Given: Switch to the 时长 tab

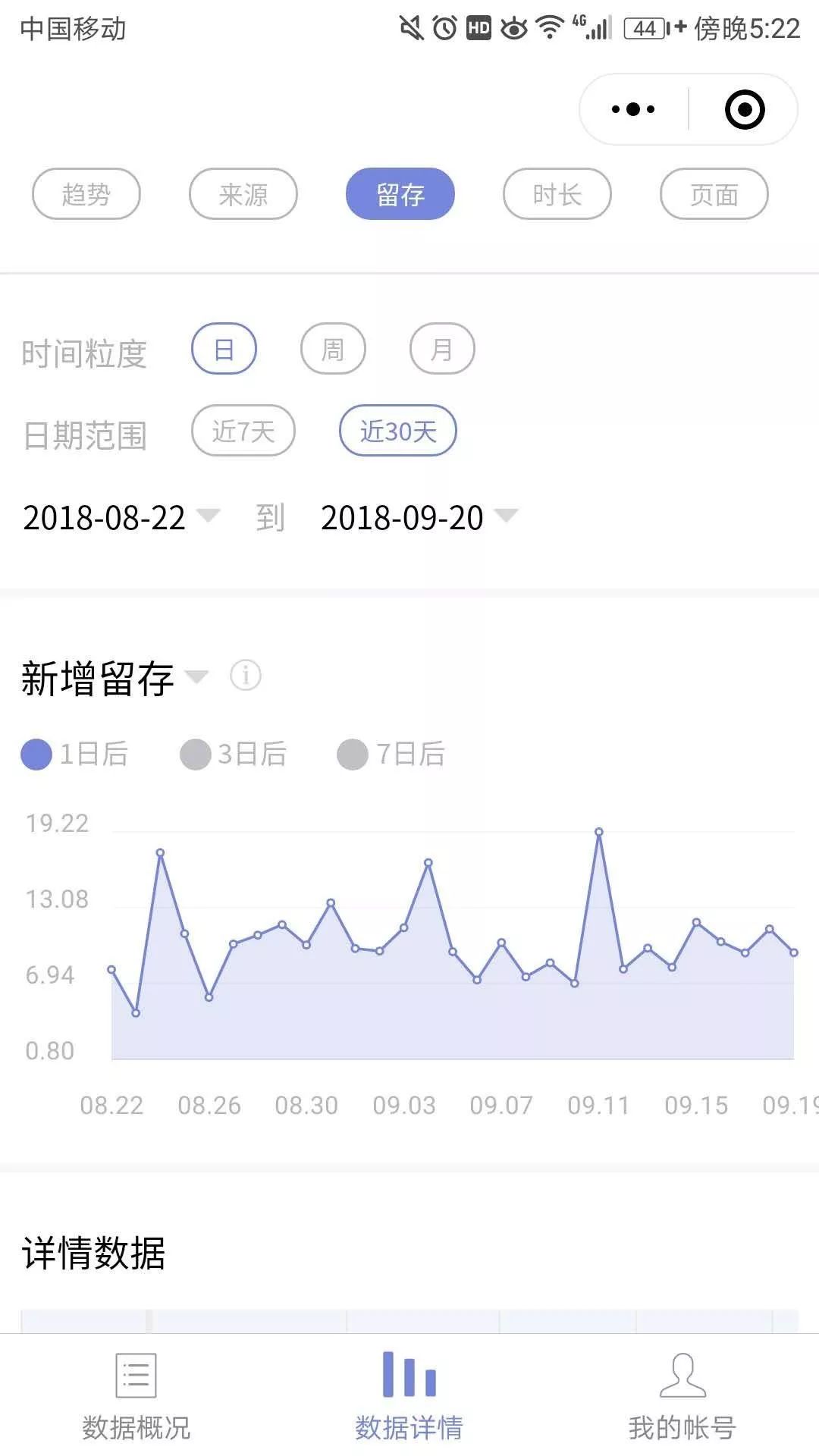Looking at the screenshot, I should 557,194.
